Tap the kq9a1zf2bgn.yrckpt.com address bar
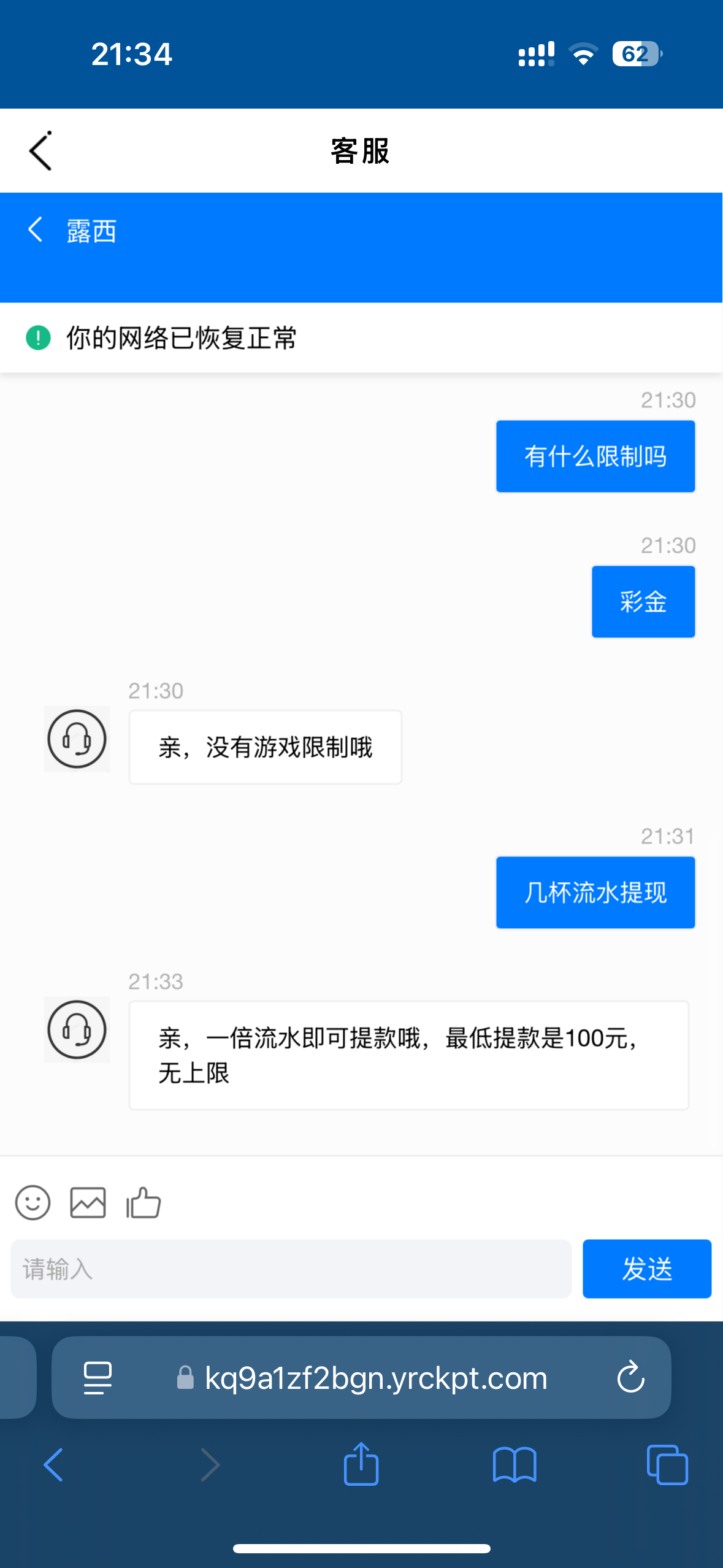The width and height of the screenshot is (723, 1568). tap(375, 1378)
